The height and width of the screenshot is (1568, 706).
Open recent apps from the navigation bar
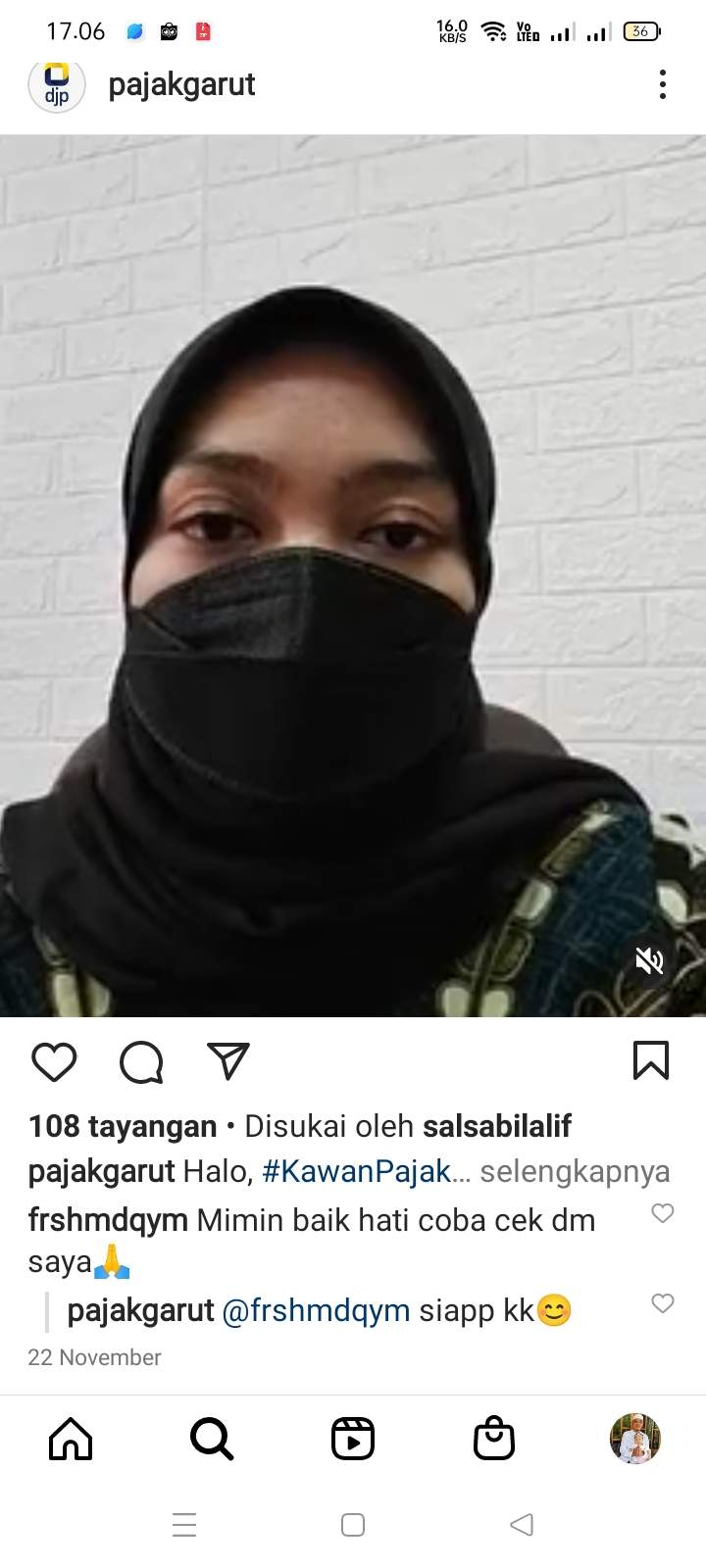point(184,1525)
